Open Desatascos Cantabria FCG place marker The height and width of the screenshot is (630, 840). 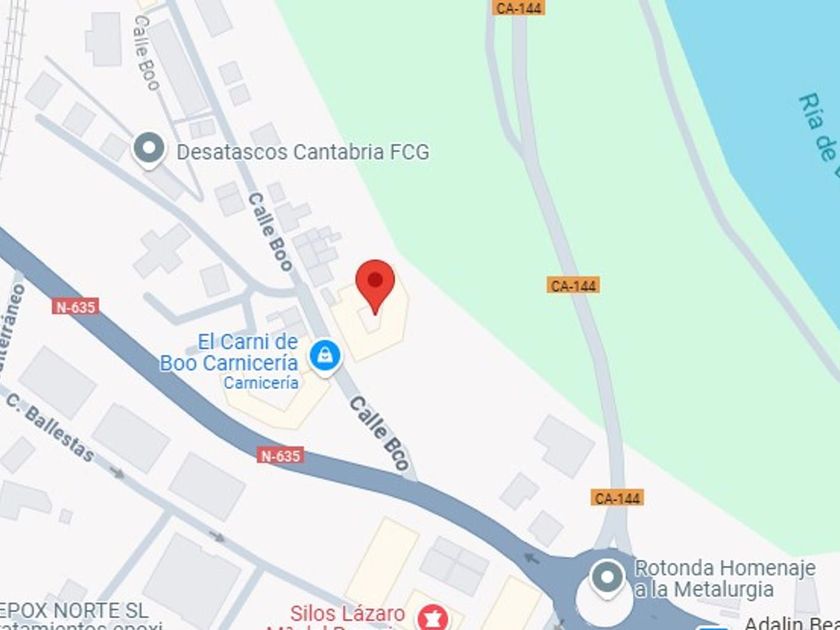[150, 151]
